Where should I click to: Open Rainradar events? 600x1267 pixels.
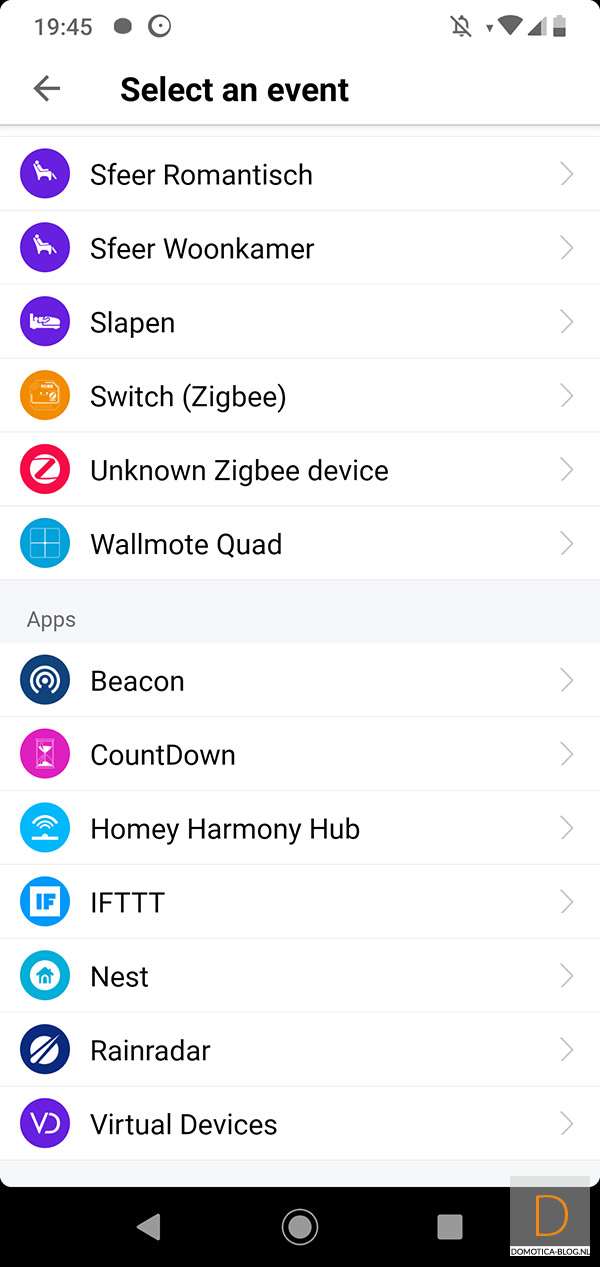[x=300, y=1051]
